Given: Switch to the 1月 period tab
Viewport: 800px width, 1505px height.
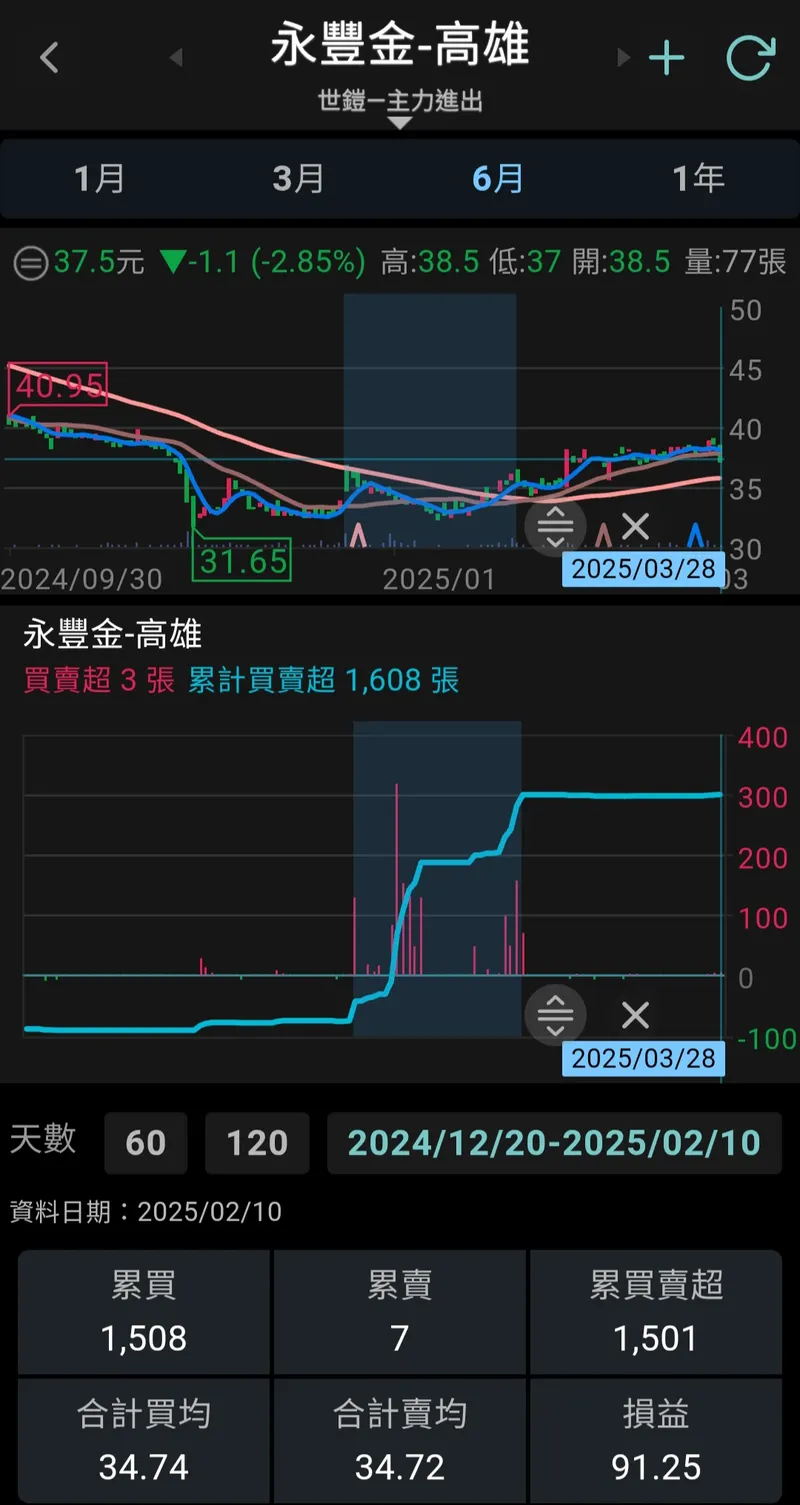Looking at the screenshot, I should 100,179.
